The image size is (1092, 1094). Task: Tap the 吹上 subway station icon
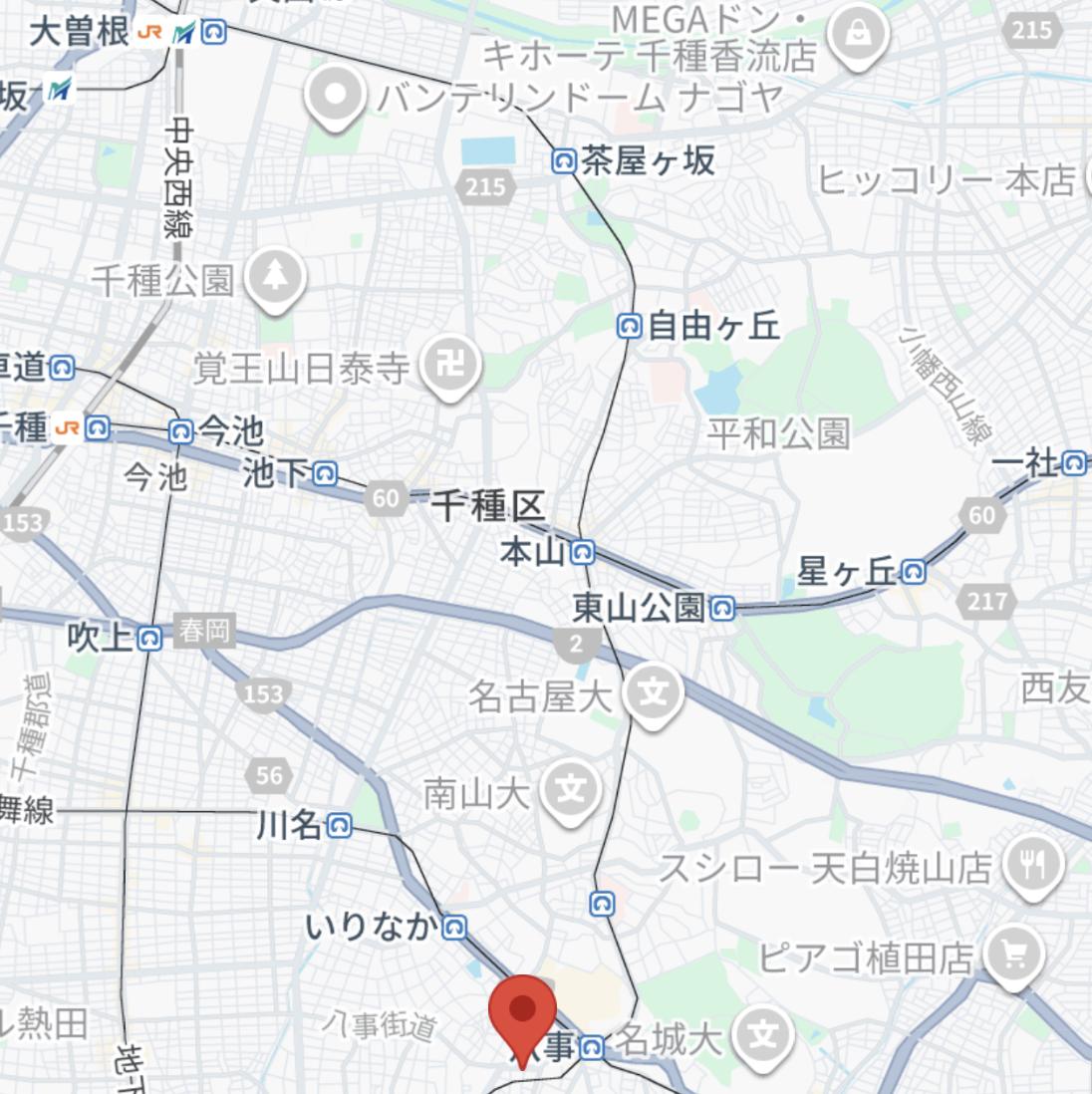coord(150,637)
